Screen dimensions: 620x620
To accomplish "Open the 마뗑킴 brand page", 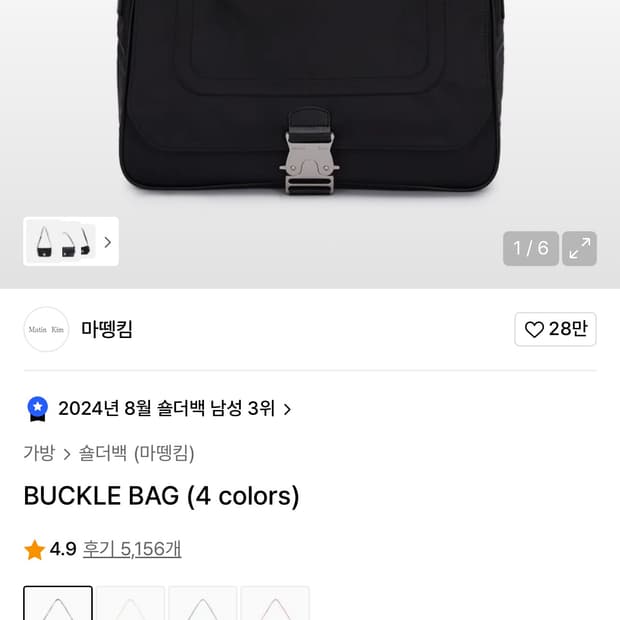I will point(106,329).
